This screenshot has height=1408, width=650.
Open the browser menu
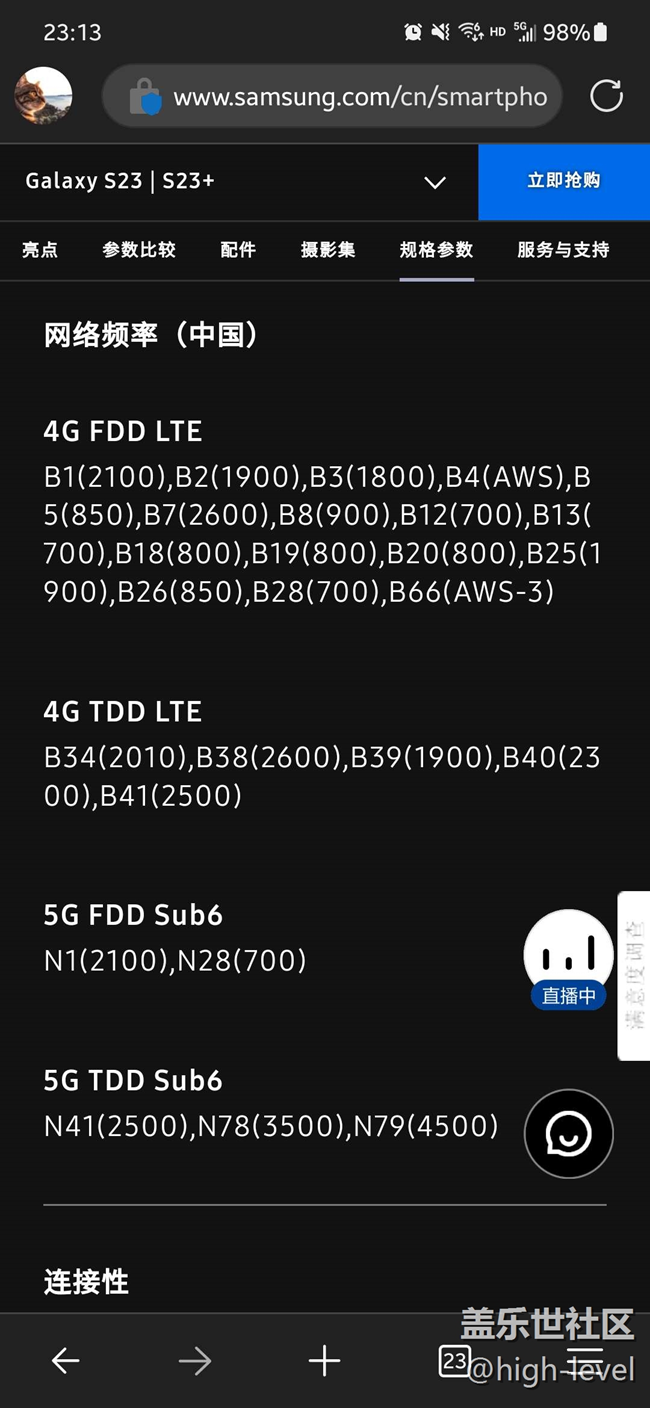coord(585,1360)
